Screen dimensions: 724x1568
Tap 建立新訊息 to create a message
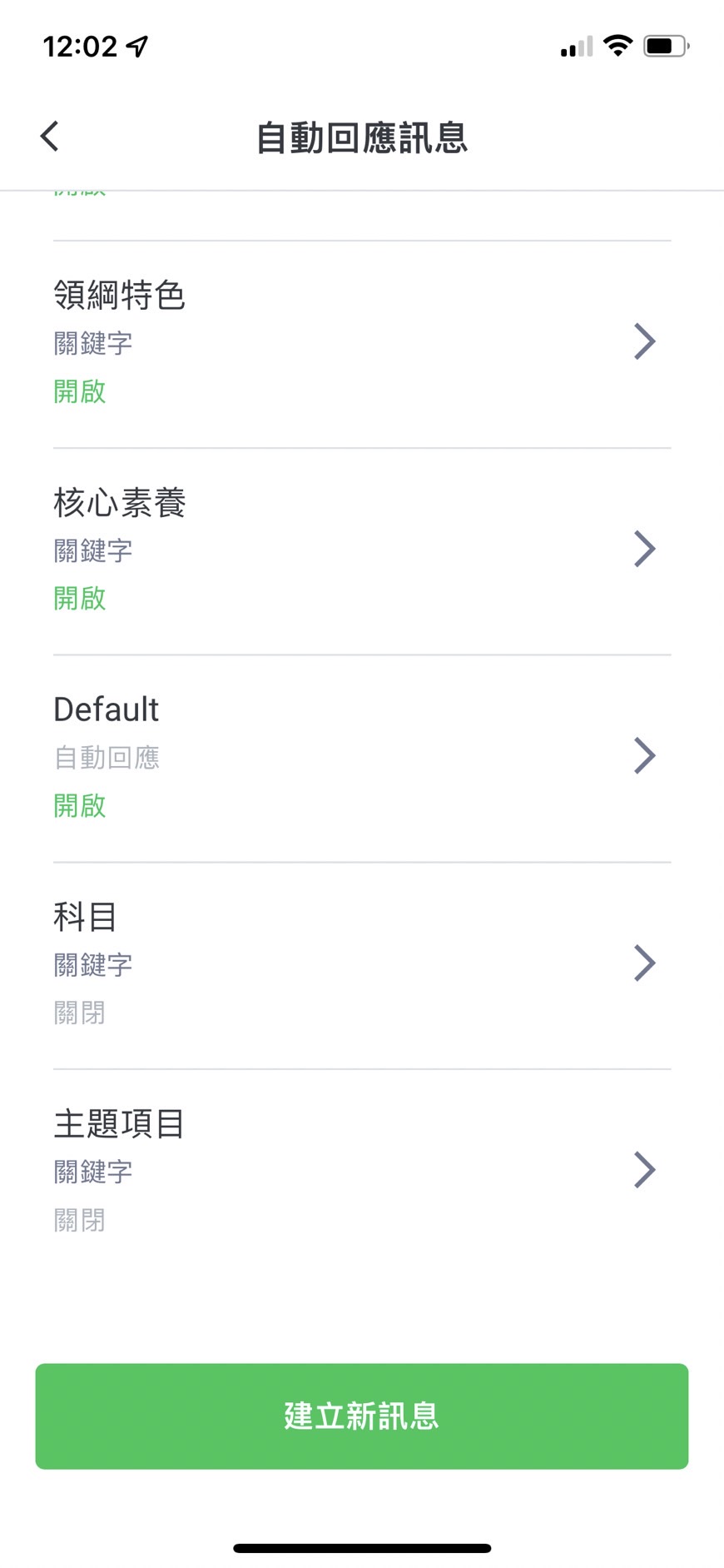362,1416
